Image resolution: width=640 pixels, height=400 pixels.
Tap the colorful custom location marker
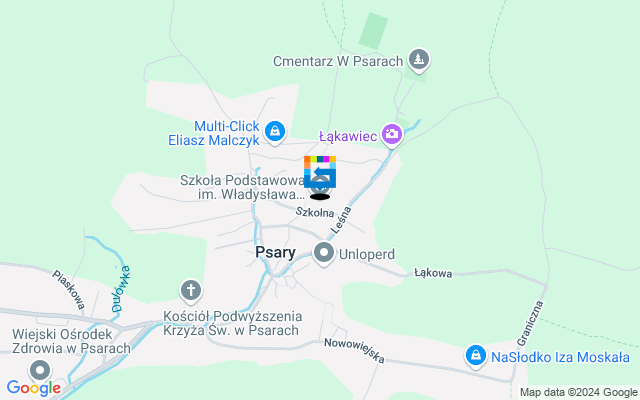point(320,173)
